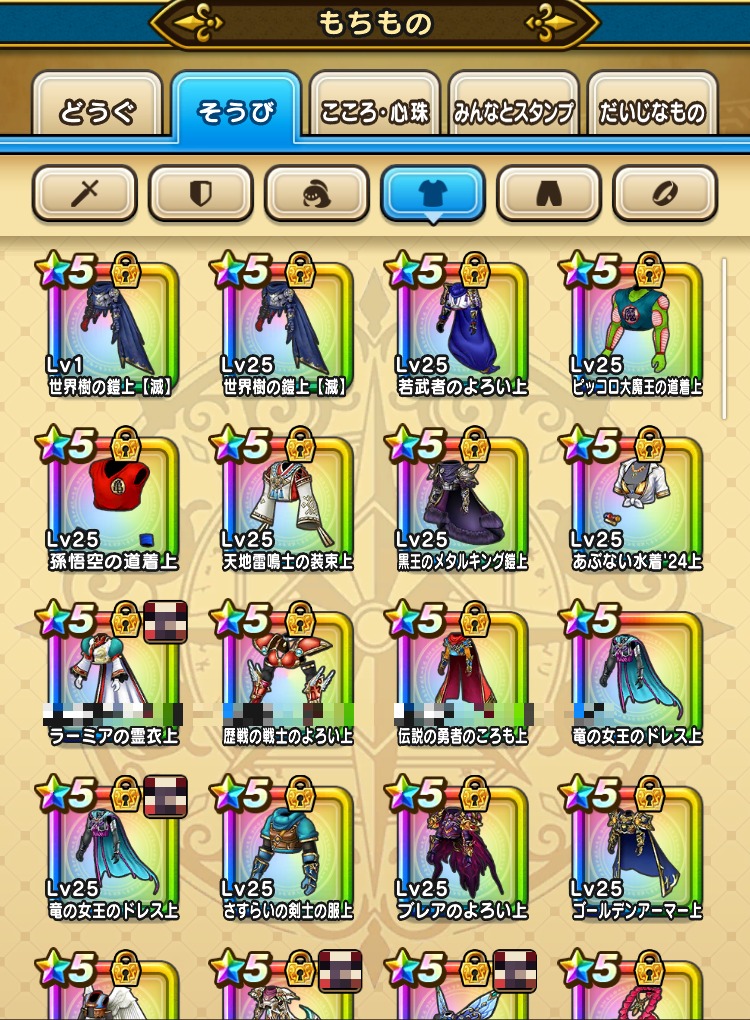
Task: Select the Lv1 世界樹の鎧上【滅】 armor
Action: [110, 330]
